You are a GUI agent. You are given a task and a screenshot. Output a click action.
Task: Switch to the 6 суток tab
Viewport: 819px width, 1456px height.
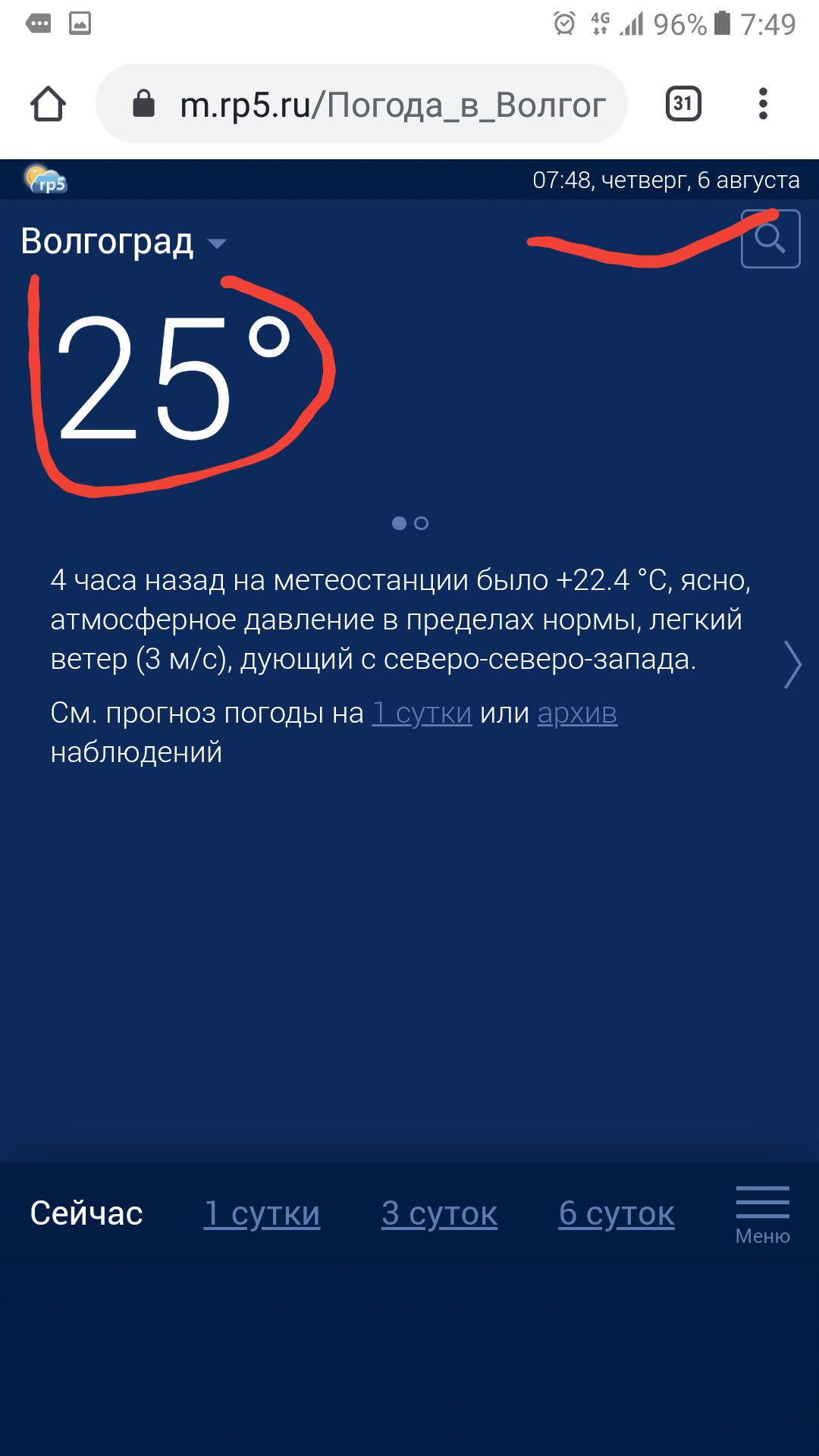(x=616, y=1213)
